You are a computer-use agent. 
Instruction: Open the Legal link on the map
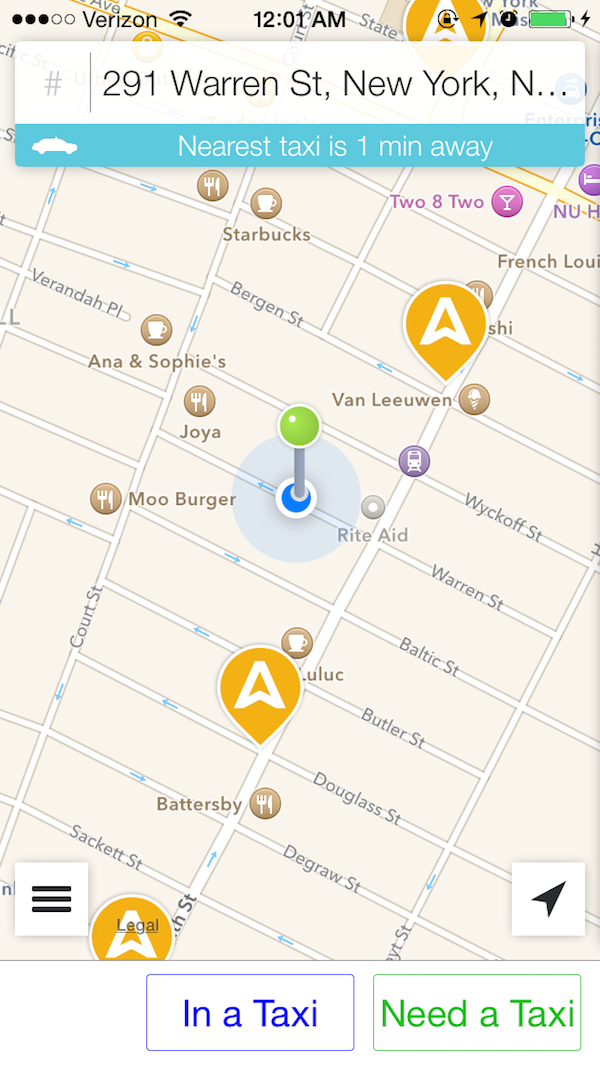pos(137,925)
